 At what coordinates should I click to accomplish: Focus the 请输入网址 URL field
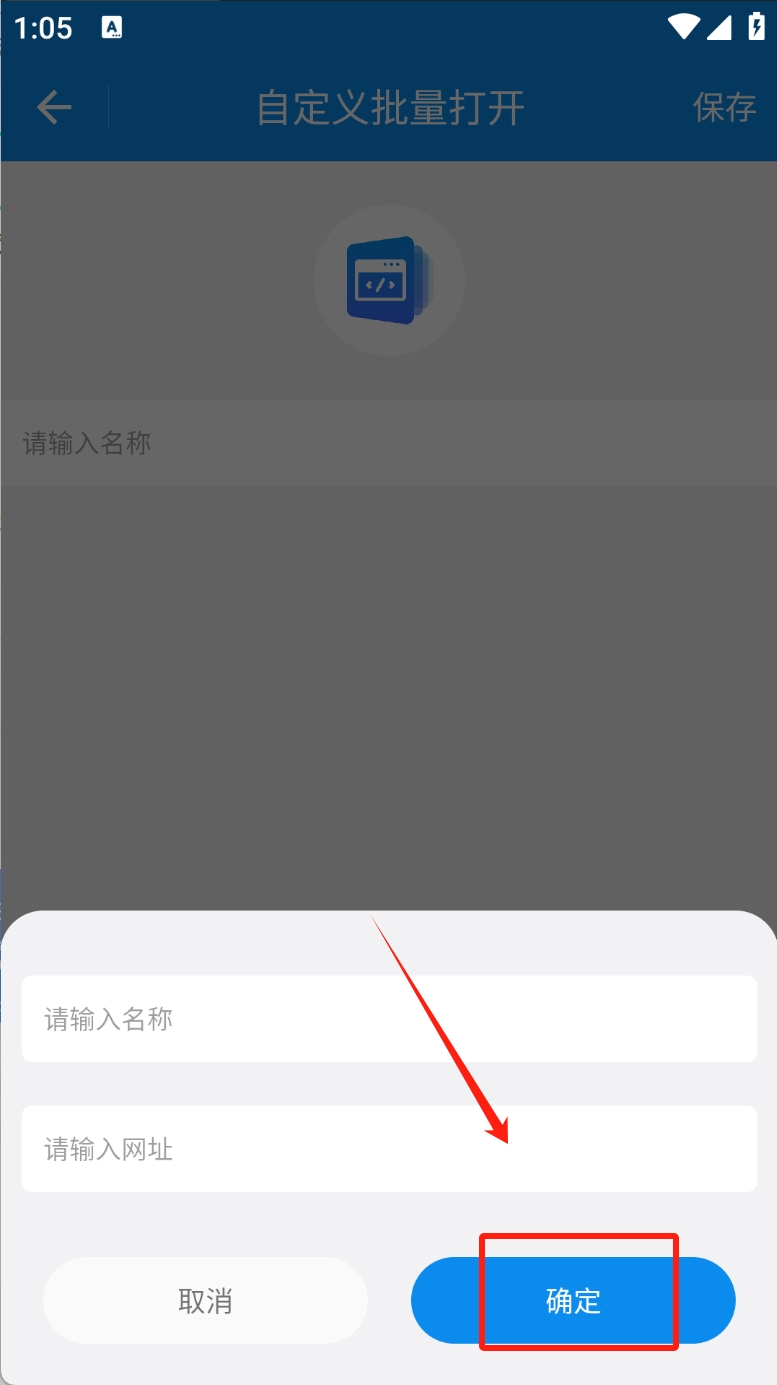click(388, 1148)
